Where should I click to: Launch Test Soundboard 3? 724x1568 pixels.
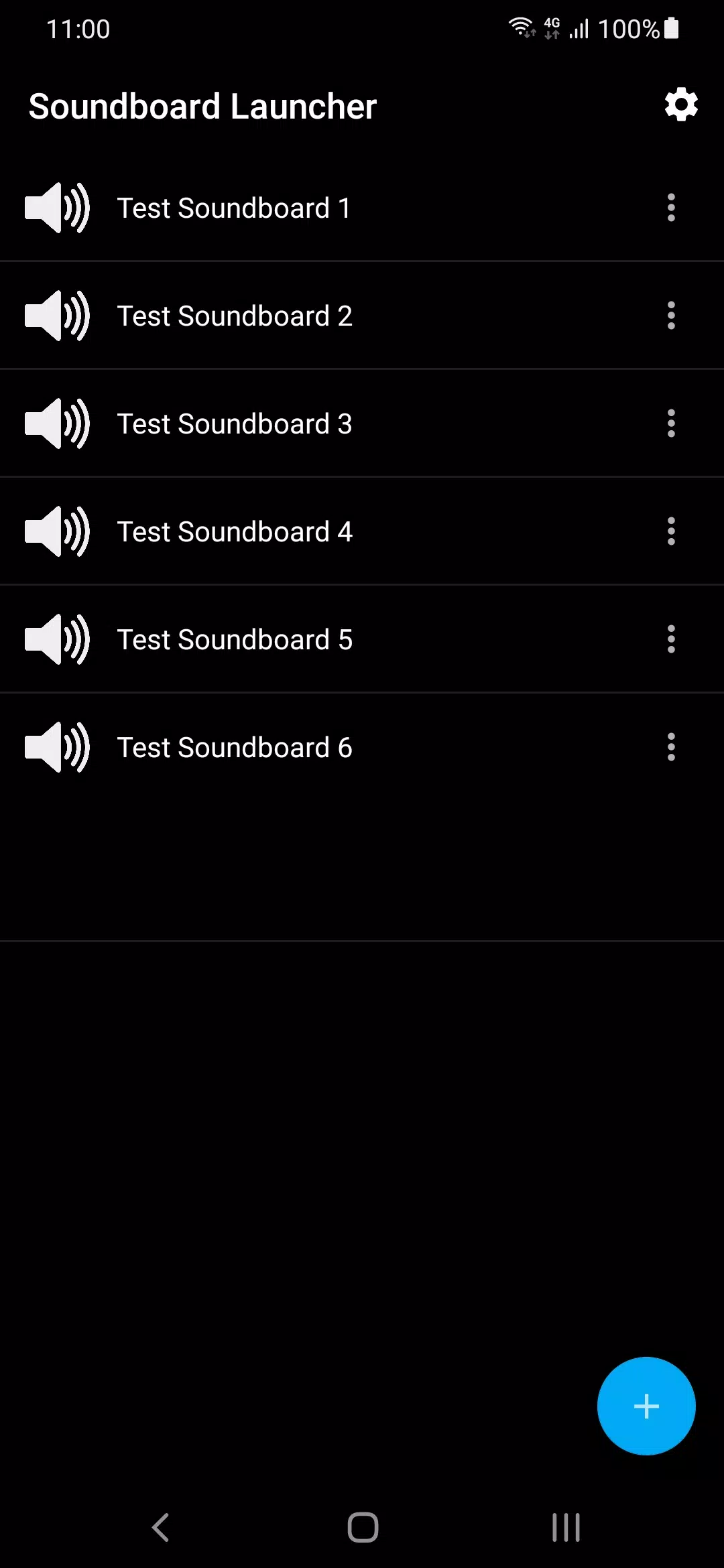point(362,423)
